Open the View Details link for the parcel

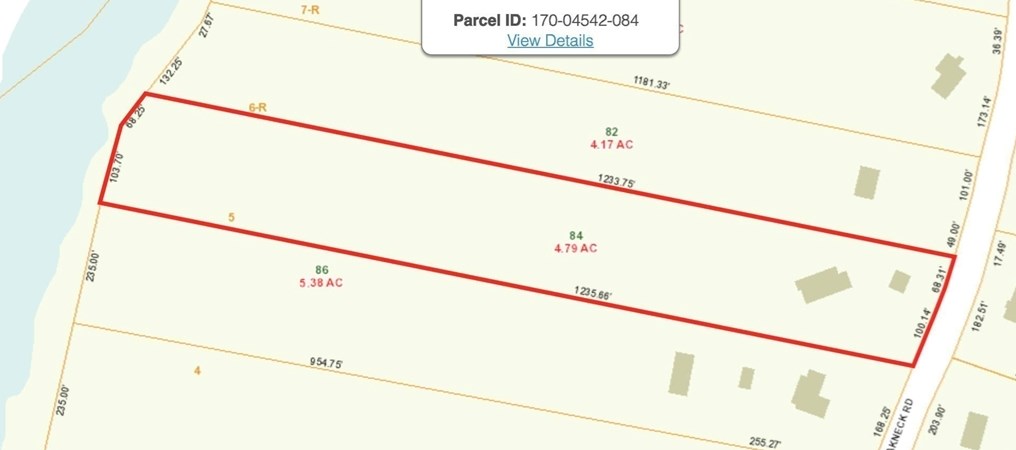coord(550,41)
